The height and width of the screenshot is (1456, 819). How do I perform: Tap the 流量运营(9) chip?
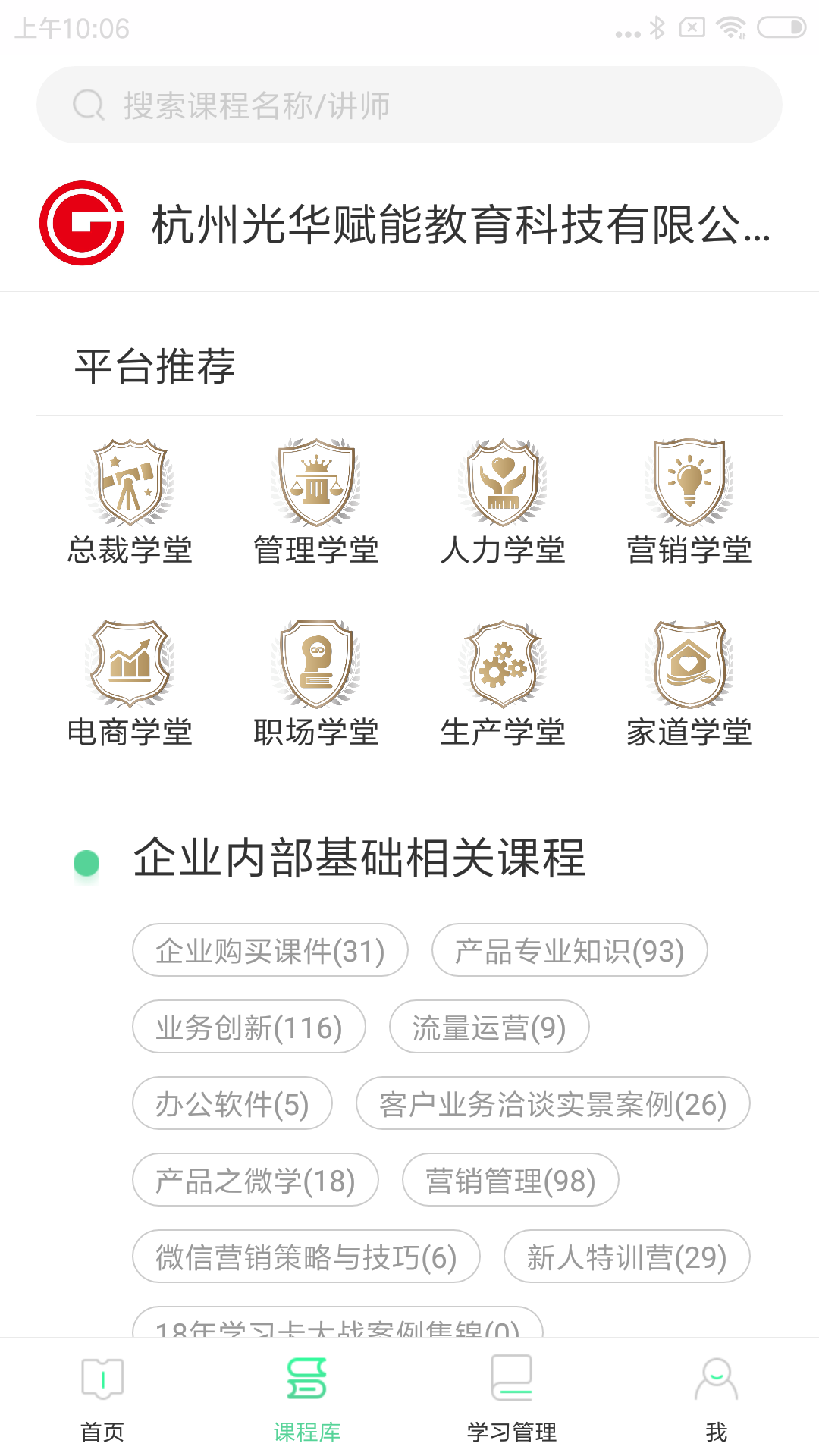click(x=489, y=1027)
